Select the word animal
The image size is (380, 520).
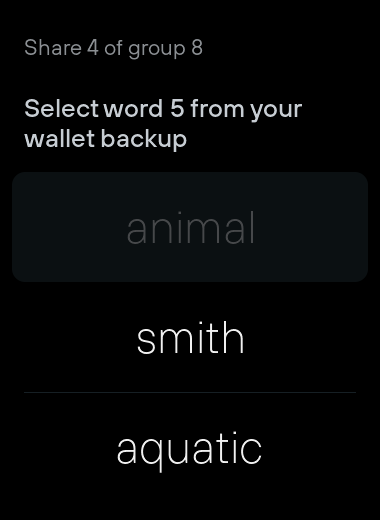(190, 227)
